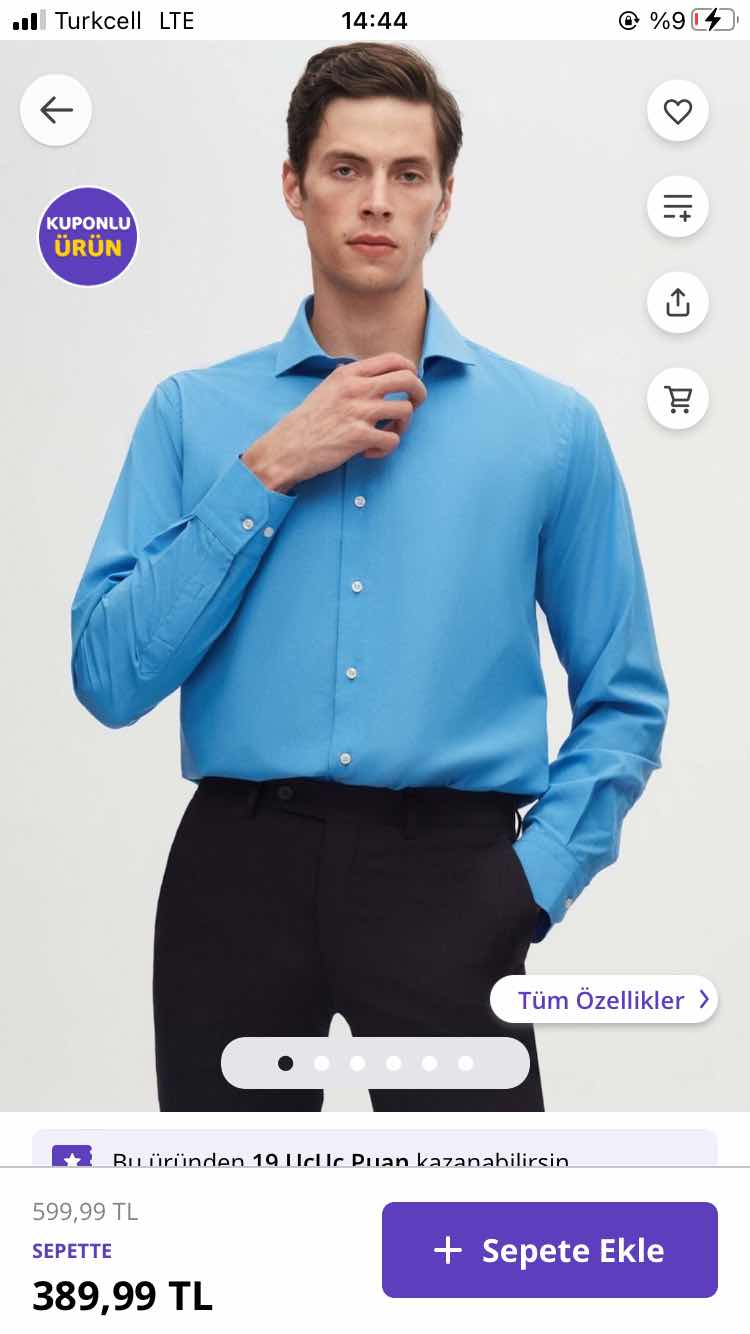This screenshot has width=750, height=1334.
Task: Open Tüm Özellikler
Action: click(x=604, y=999)
